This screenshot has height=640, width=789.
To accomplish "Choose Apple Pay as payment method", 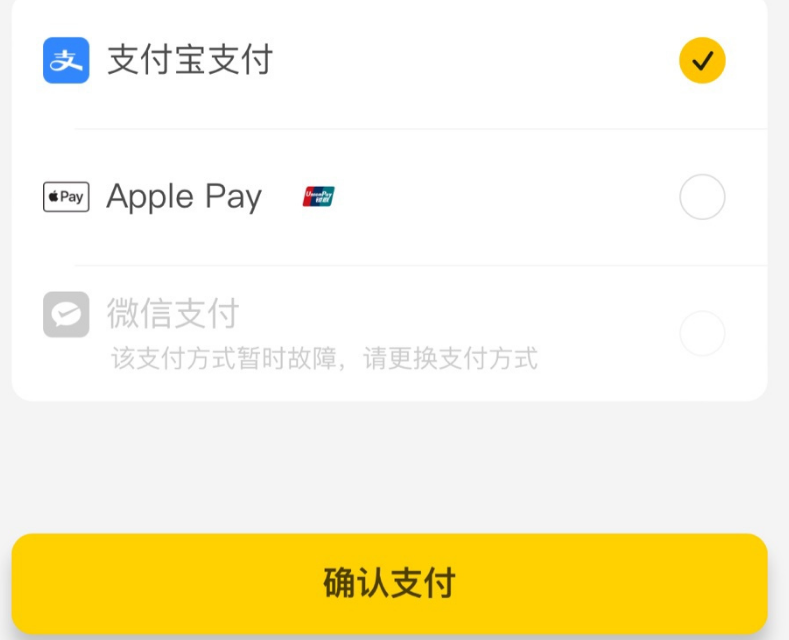I will (701, 197).
